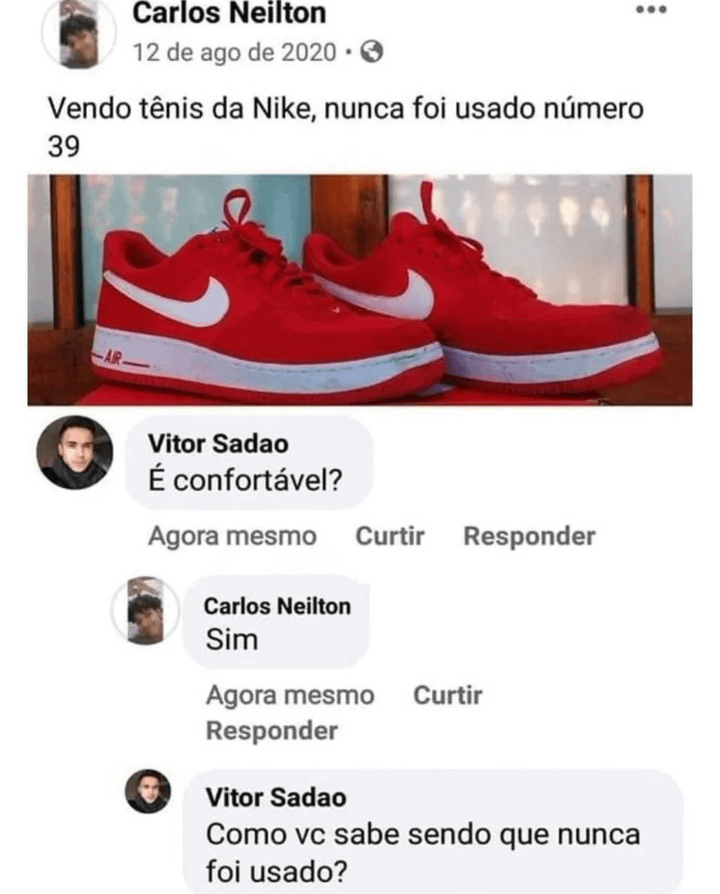Like Carlos Neilton's "Sim" reply
Viewport: 720px width, 894px height.
448,695
